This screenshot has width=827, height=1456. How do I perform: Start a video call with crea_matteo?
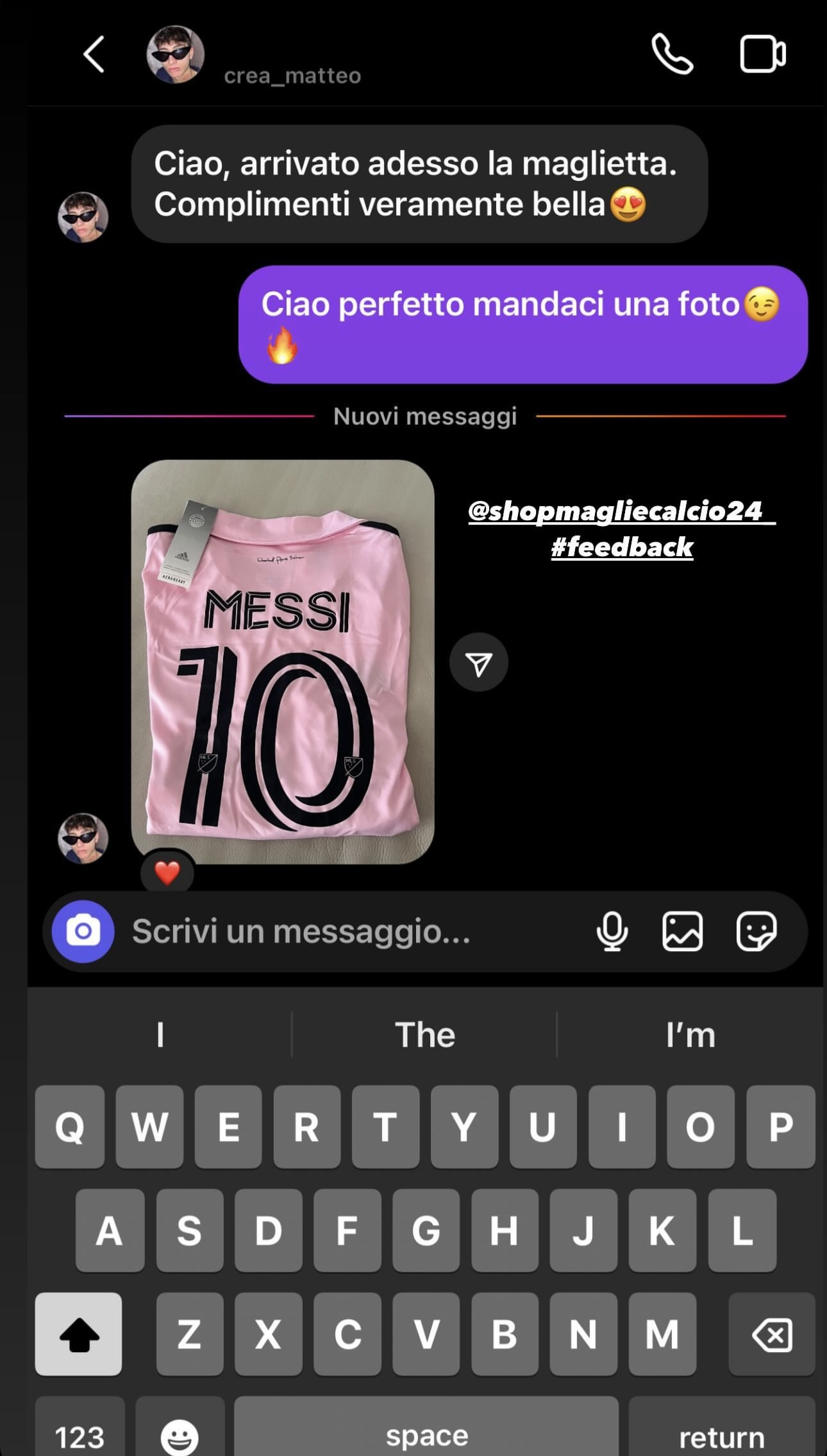click(x=762, y=55)
